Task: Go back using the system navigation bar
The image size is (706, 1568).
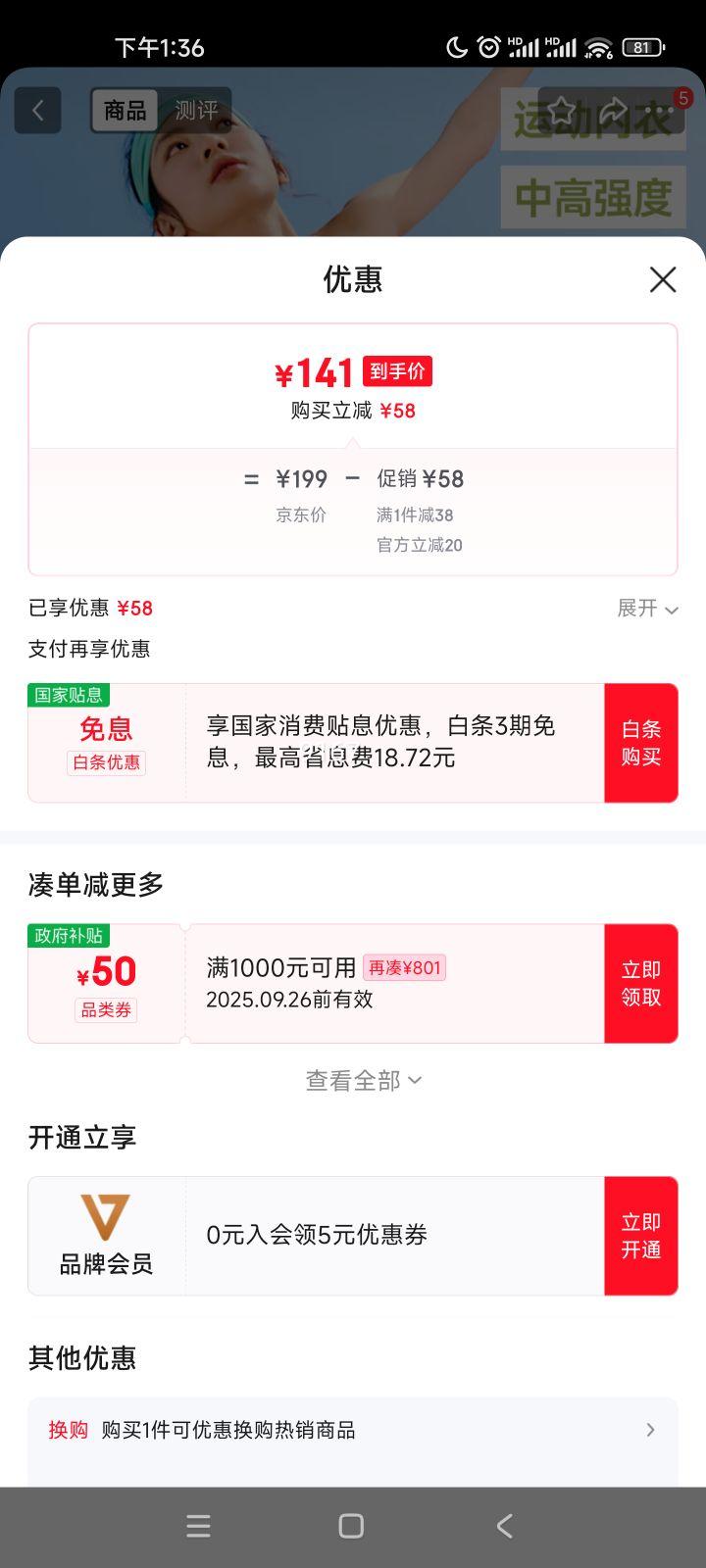Action: pyautogui.click(x=505, y=1525)
